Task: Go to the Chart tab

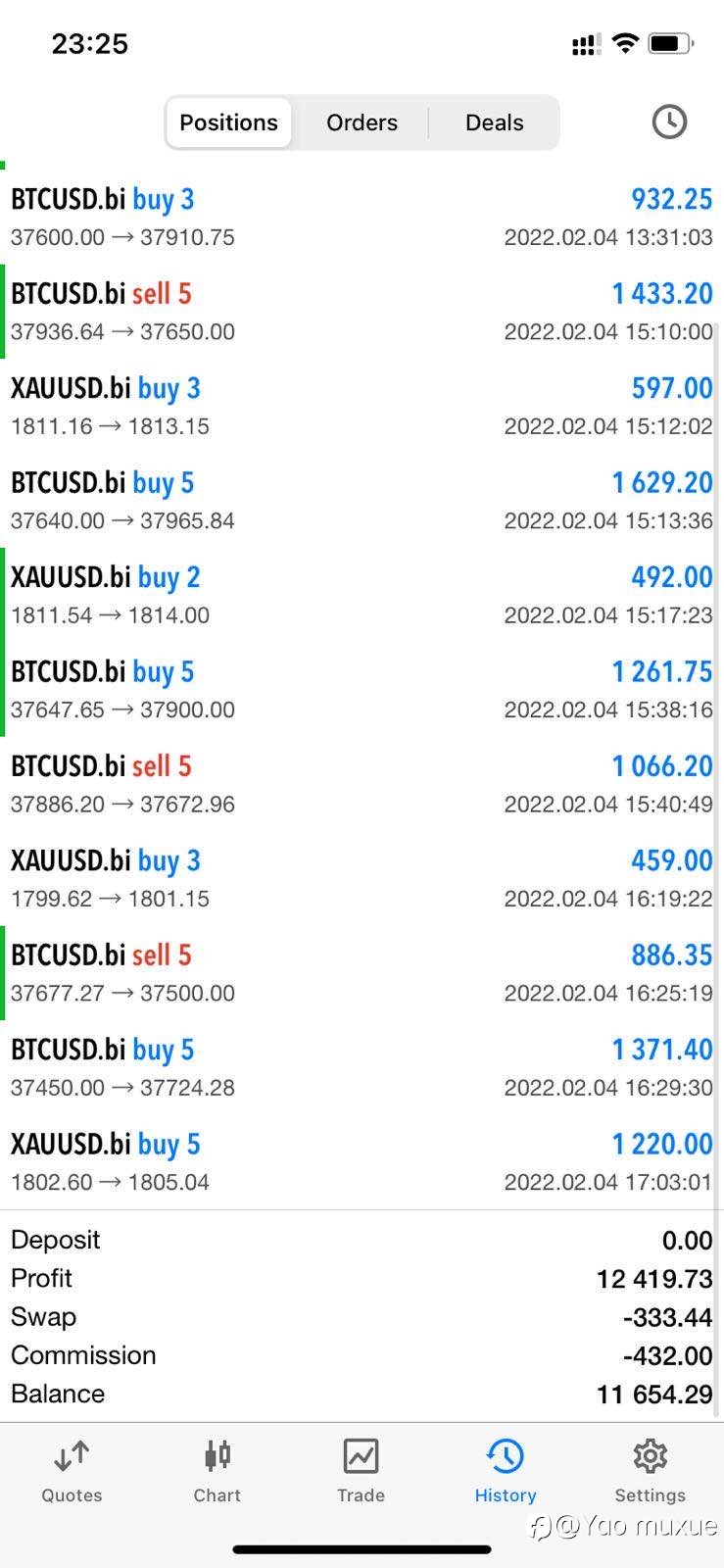Action: (x=217, y=1471)
